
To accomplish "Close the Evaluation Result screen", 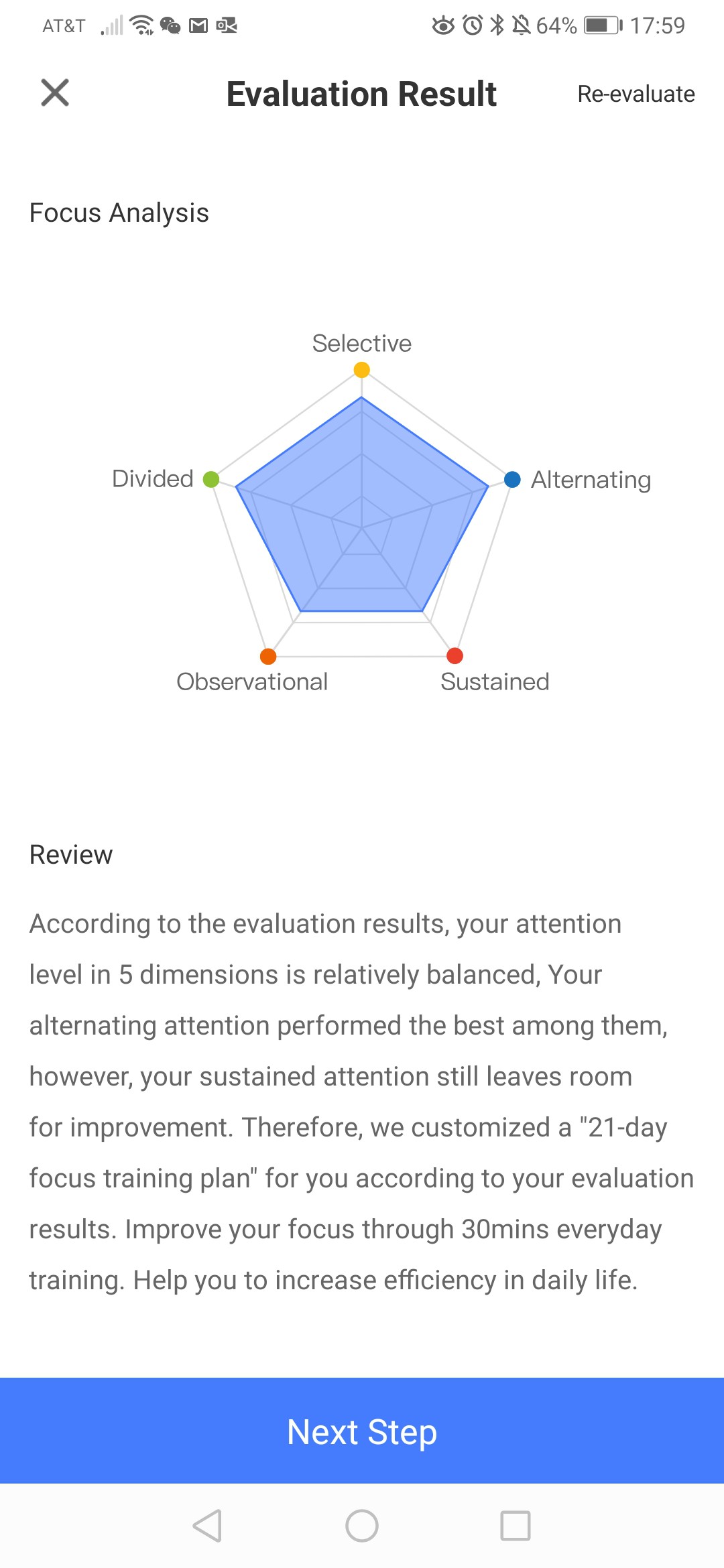I will [x=55, y=92].
